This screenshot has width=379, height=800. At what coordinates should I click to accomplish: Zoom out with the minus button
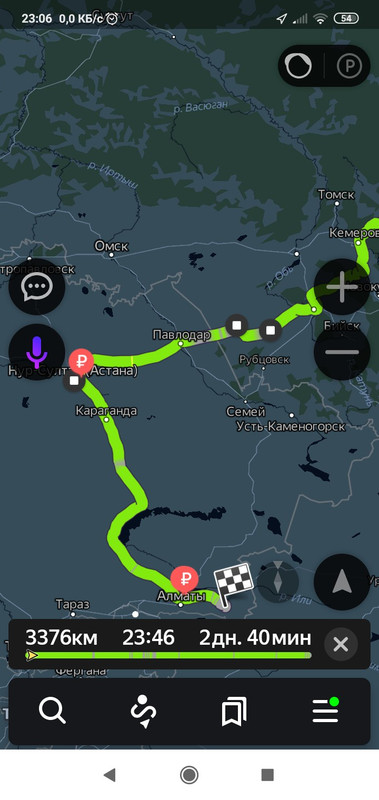point(342,352)
